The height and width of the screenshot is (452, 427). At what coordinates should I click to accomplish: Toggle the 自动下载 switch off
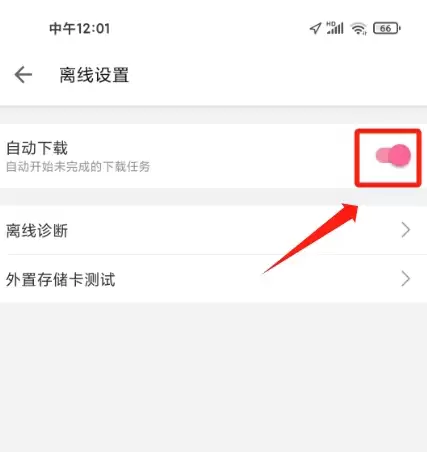393,155
